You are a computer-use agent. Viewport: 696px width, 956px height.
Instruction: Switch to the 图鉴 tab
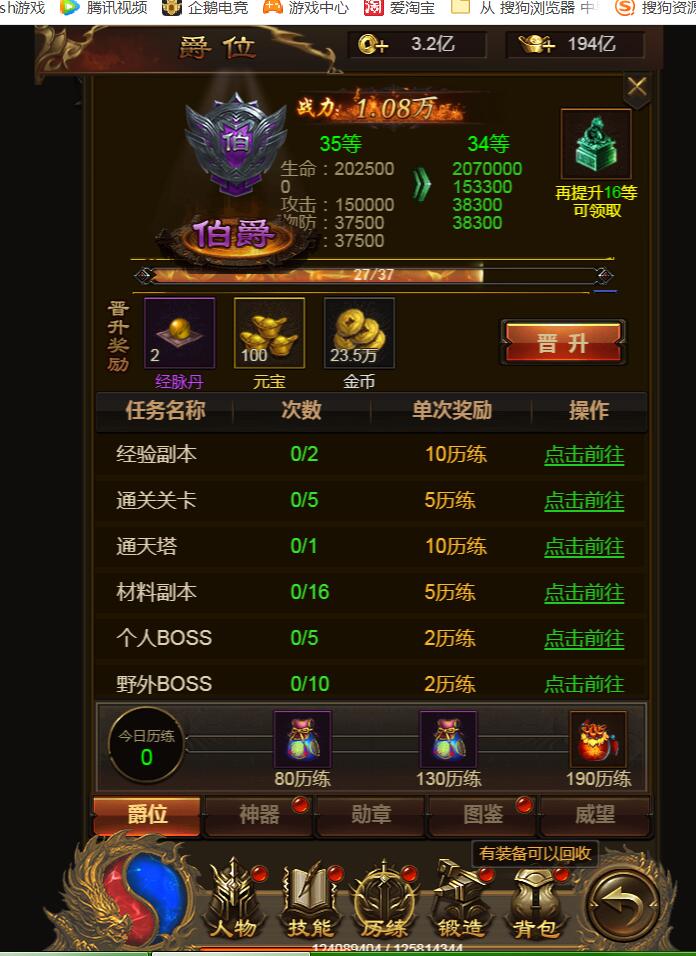click(x=483, y=815)
